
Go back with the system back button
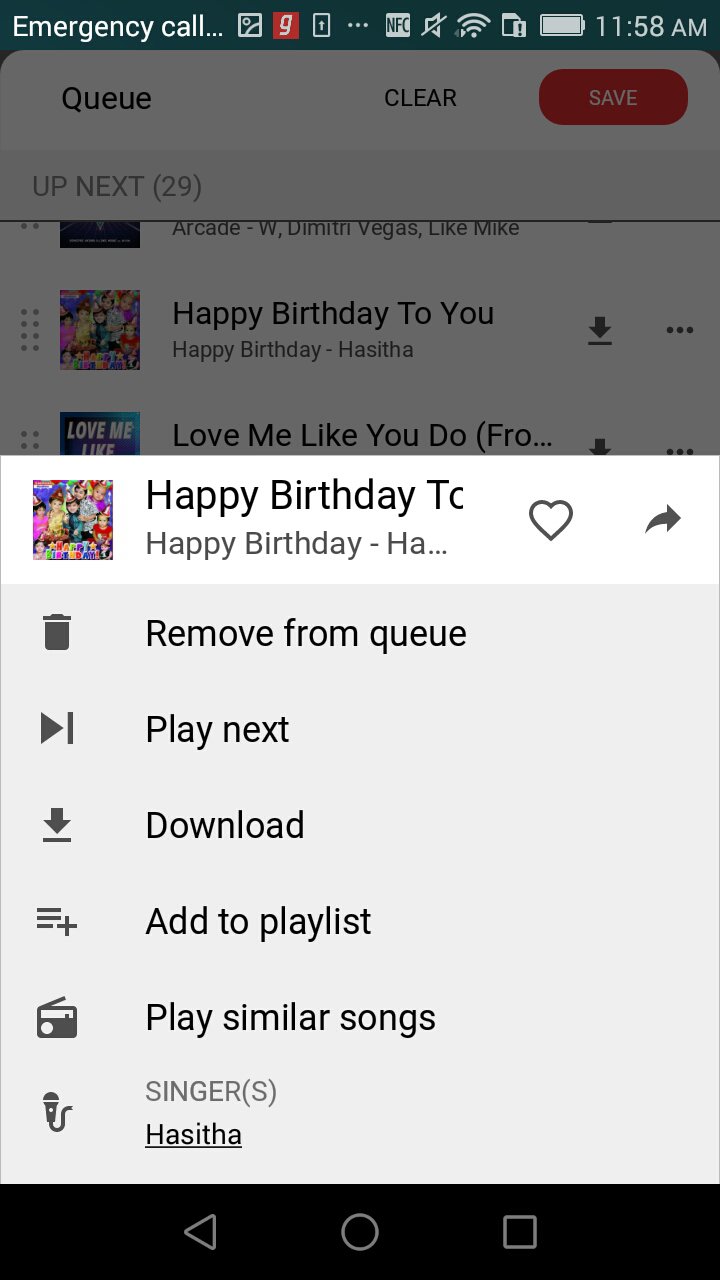coord(201,1232)
